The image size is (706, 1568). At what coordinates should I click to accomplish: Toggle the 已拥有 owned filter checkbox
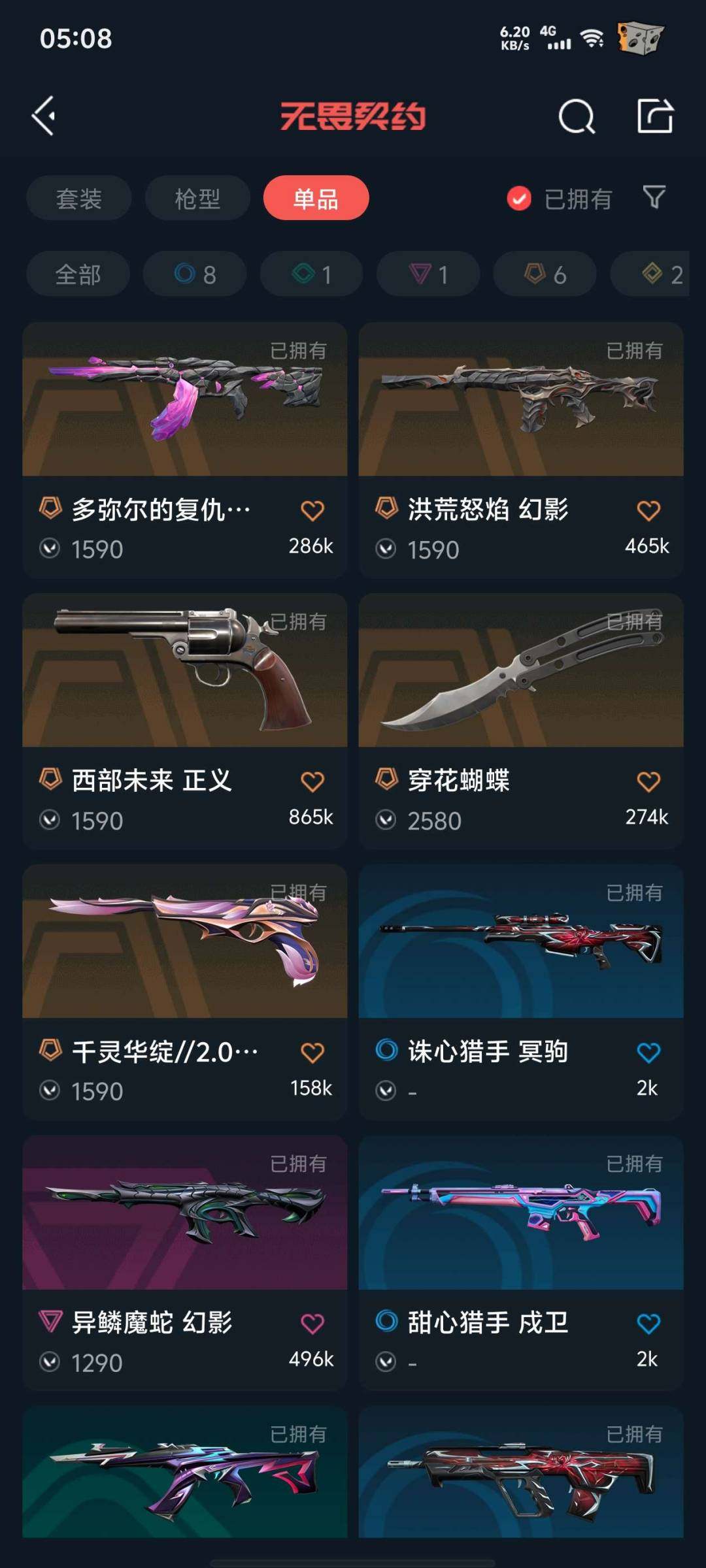pos(519,199)
